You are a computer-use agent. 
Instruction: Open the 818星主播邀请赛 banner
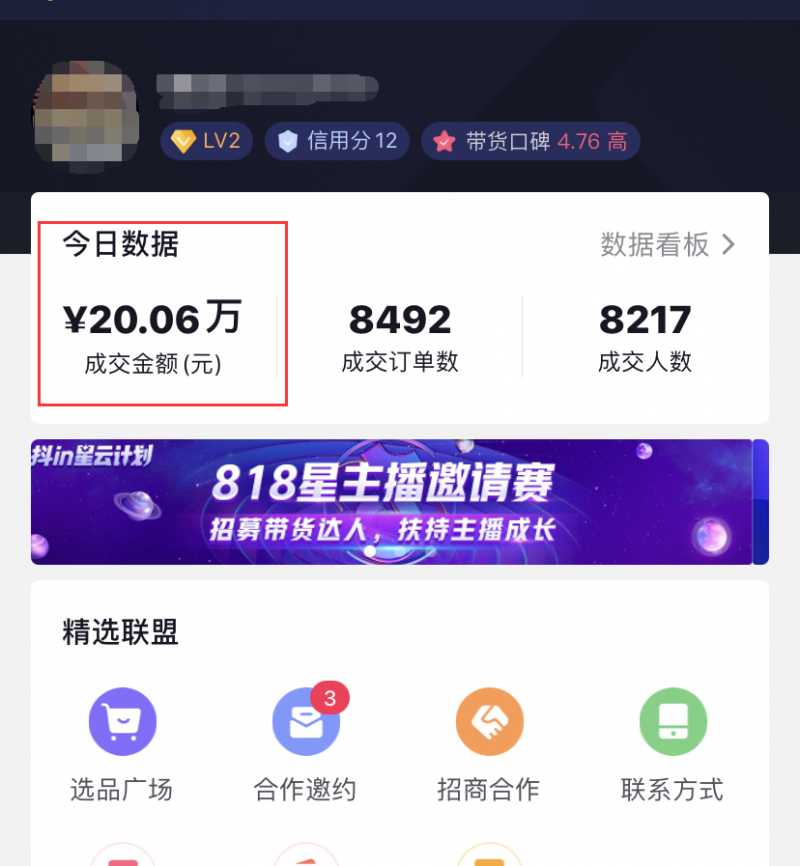tap(392, 502)
